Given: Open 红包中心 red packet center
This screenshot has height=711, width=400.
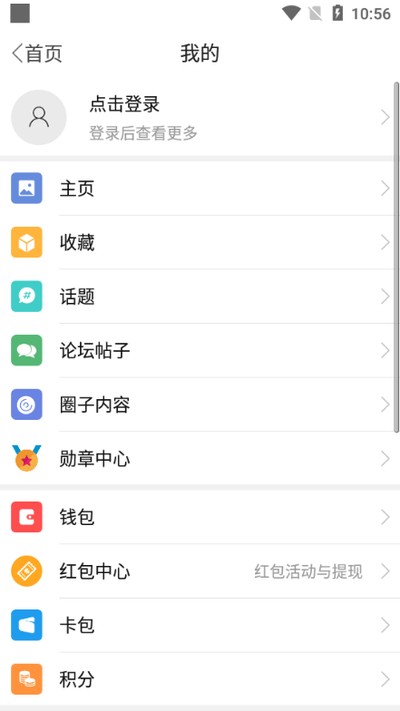Looking at the screenshot, I should [x=200, y=571].
